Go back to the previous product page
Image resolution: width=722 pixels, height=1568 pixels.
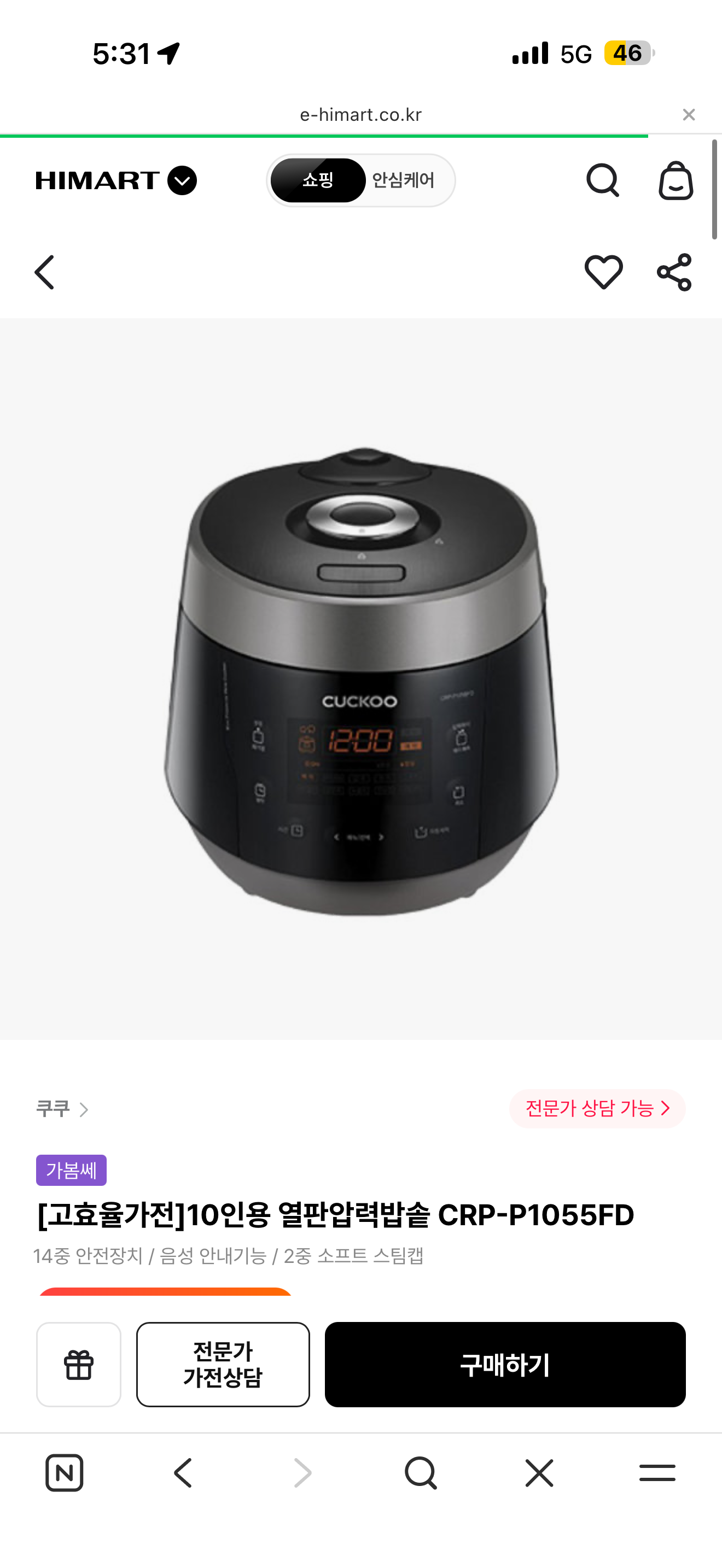click(44, 272)
